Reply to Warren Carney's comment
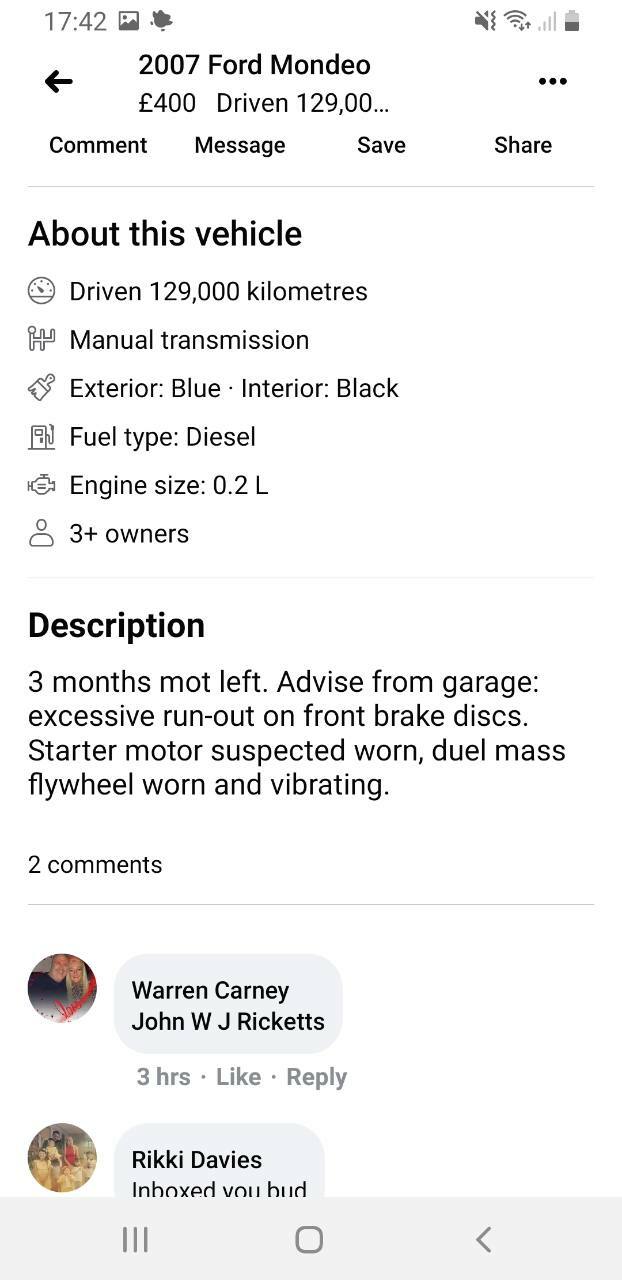 (x=316, y=1077)
